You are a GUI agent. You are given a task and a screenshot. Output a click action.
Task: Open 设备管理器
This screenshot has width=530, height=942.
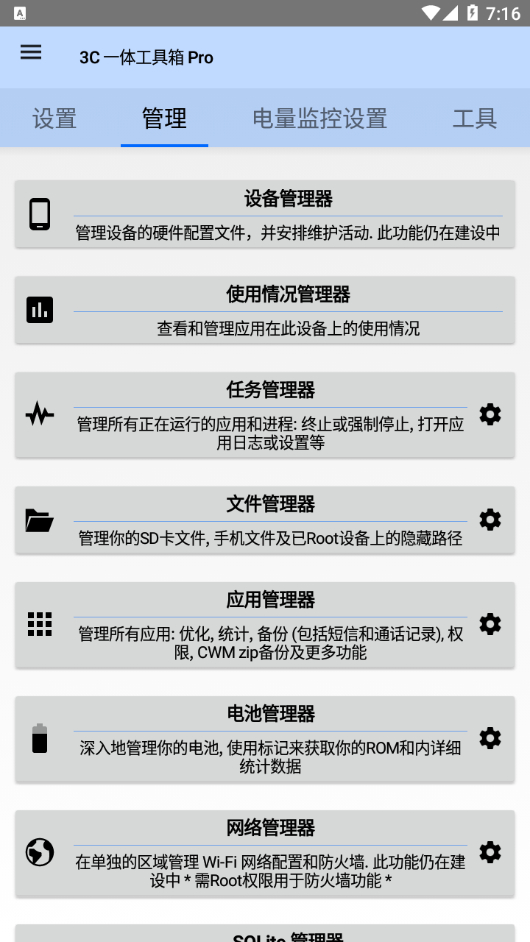pos(265,214)
